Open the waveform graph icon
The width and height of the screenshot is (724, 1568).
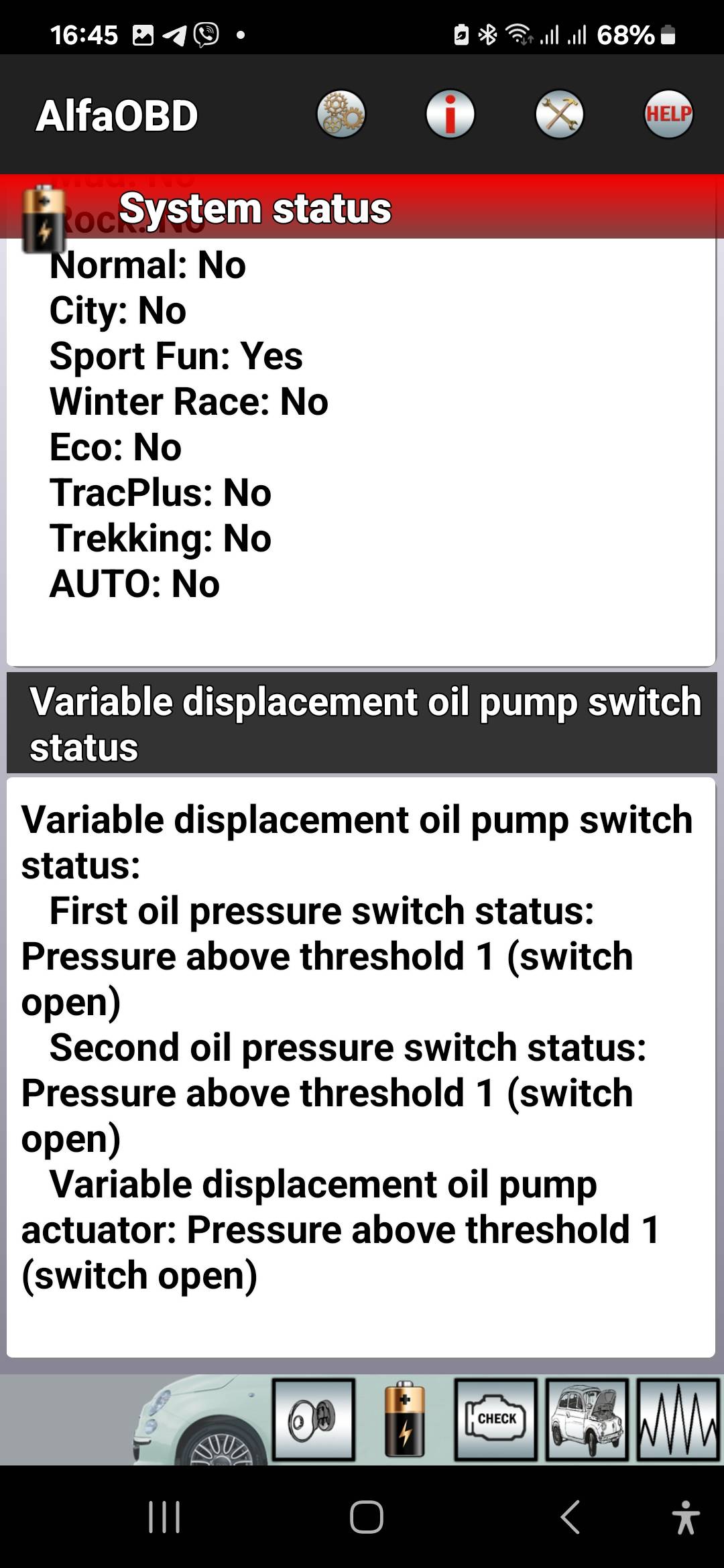[x=677, y=1419]
